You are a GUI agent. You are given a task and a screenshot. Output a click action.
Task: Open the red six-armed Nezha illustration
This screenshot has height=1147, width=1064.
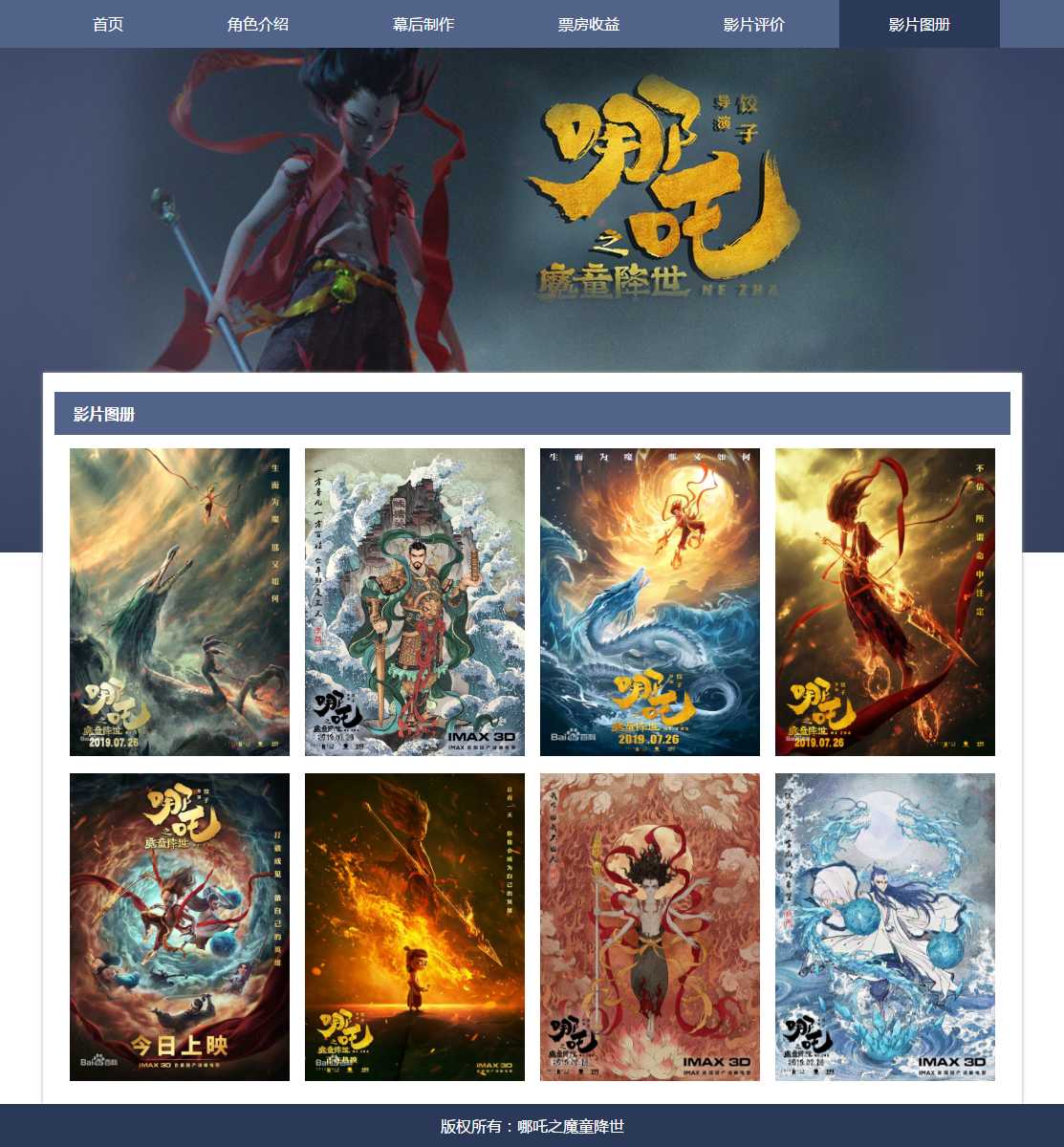point(650,927)
